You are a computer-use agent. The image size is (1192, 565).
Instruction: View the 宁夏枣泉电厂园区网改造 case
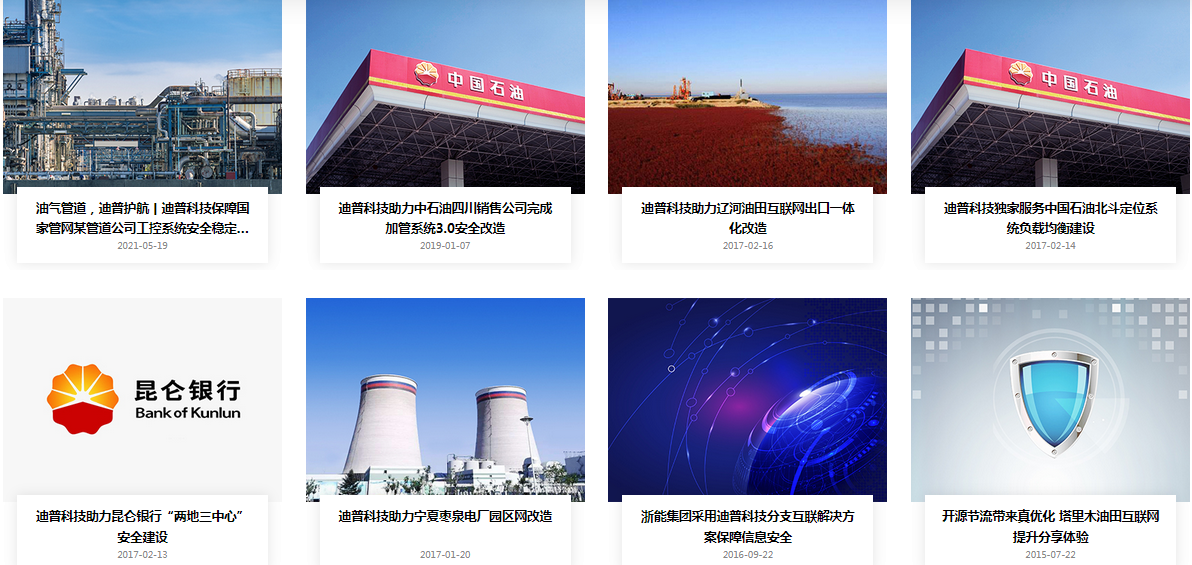click(x=445, y=517)
